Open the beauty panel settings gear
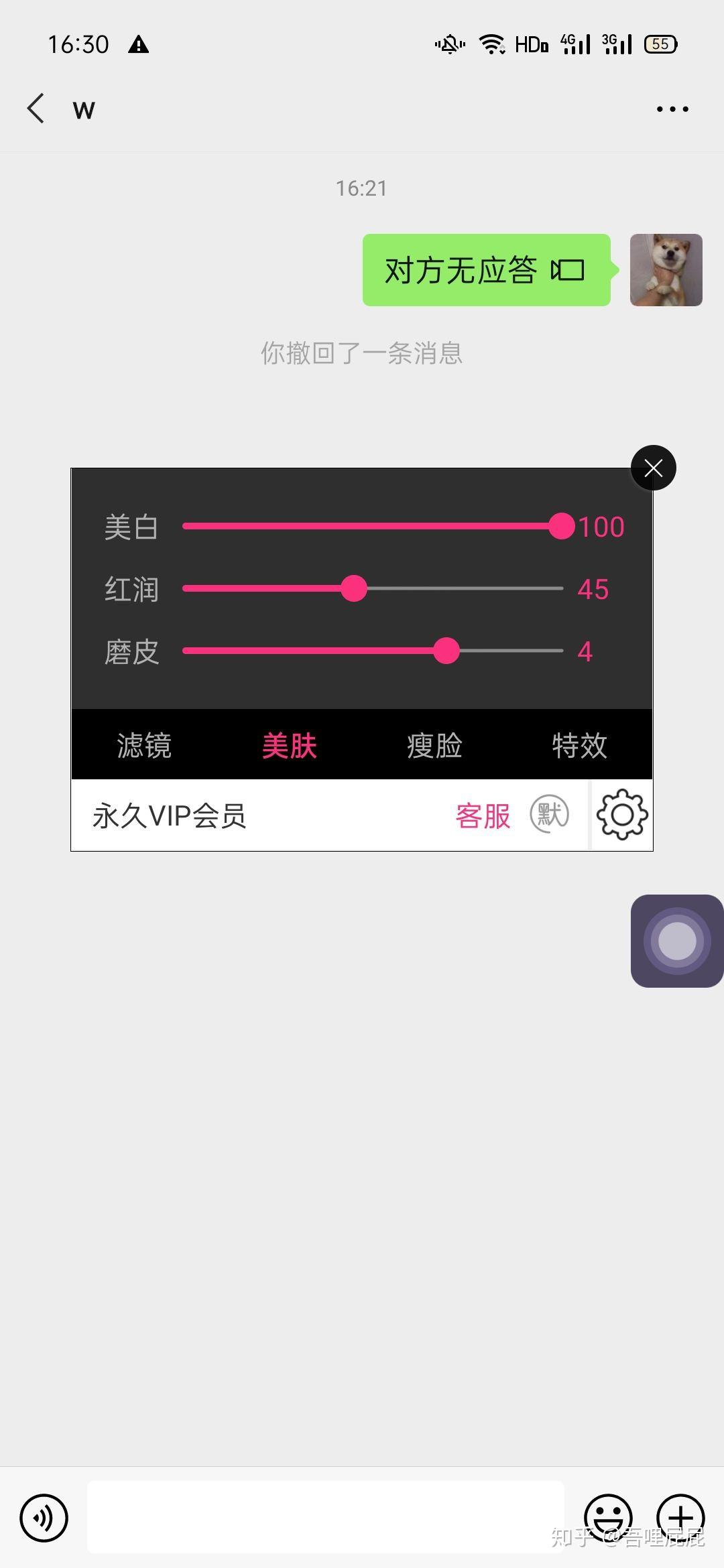The image size is (724, 1568). (x=622, y=815)
